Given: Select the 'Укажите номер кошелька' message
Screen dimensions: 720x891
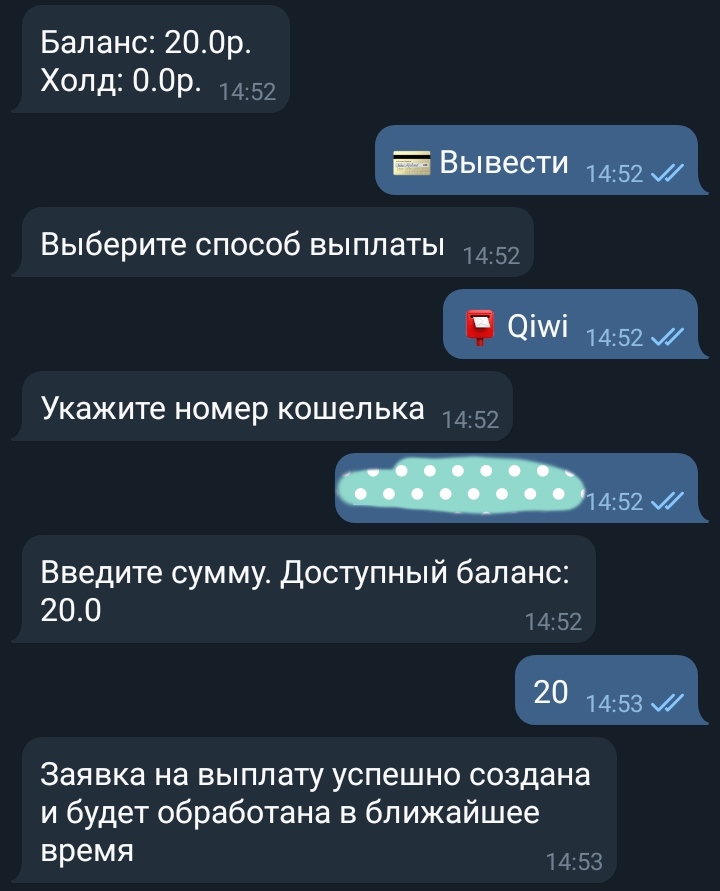Looking at the screenshot, I should click(x=262, y=408).
